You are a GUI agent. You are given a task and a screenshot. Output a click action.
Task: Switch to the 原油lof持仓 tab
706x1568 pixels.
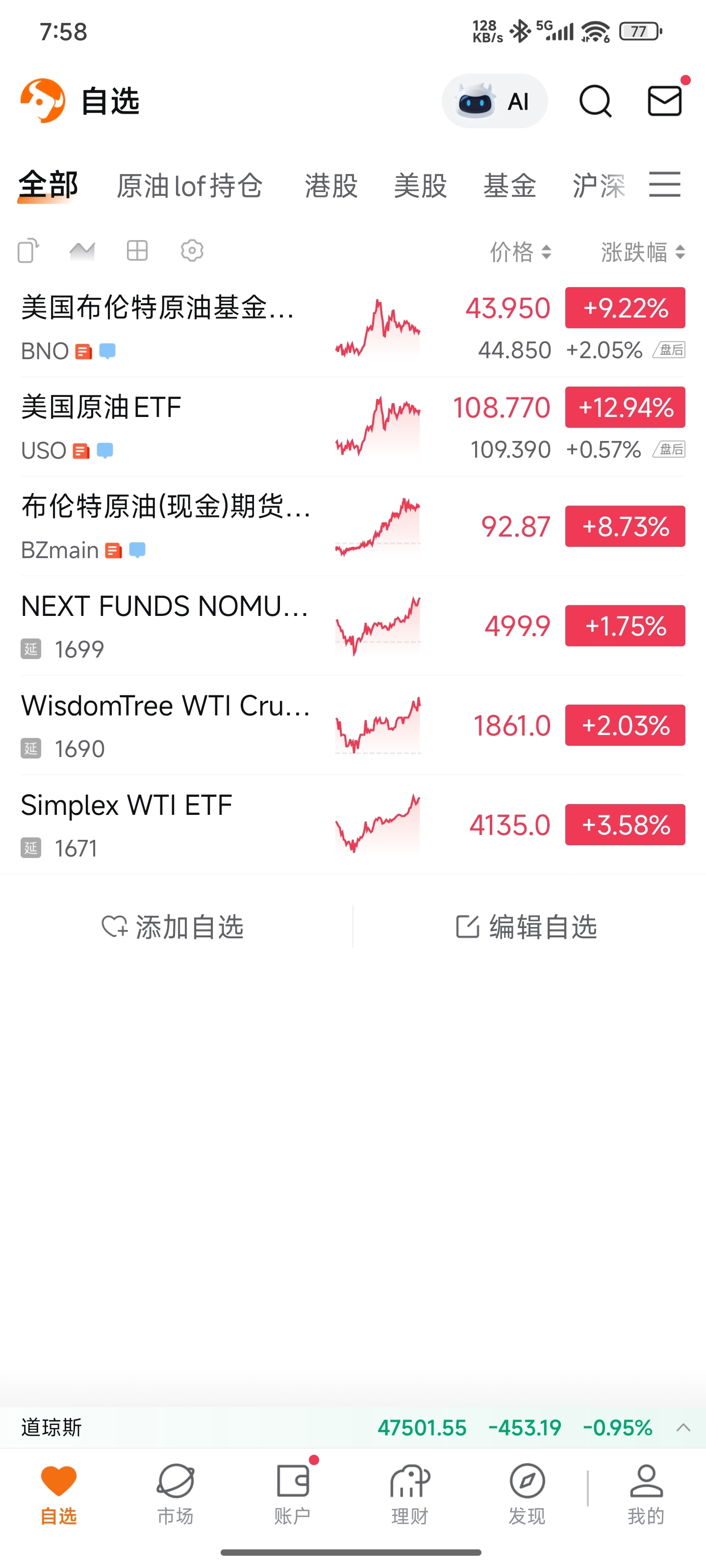pos(189,186)
